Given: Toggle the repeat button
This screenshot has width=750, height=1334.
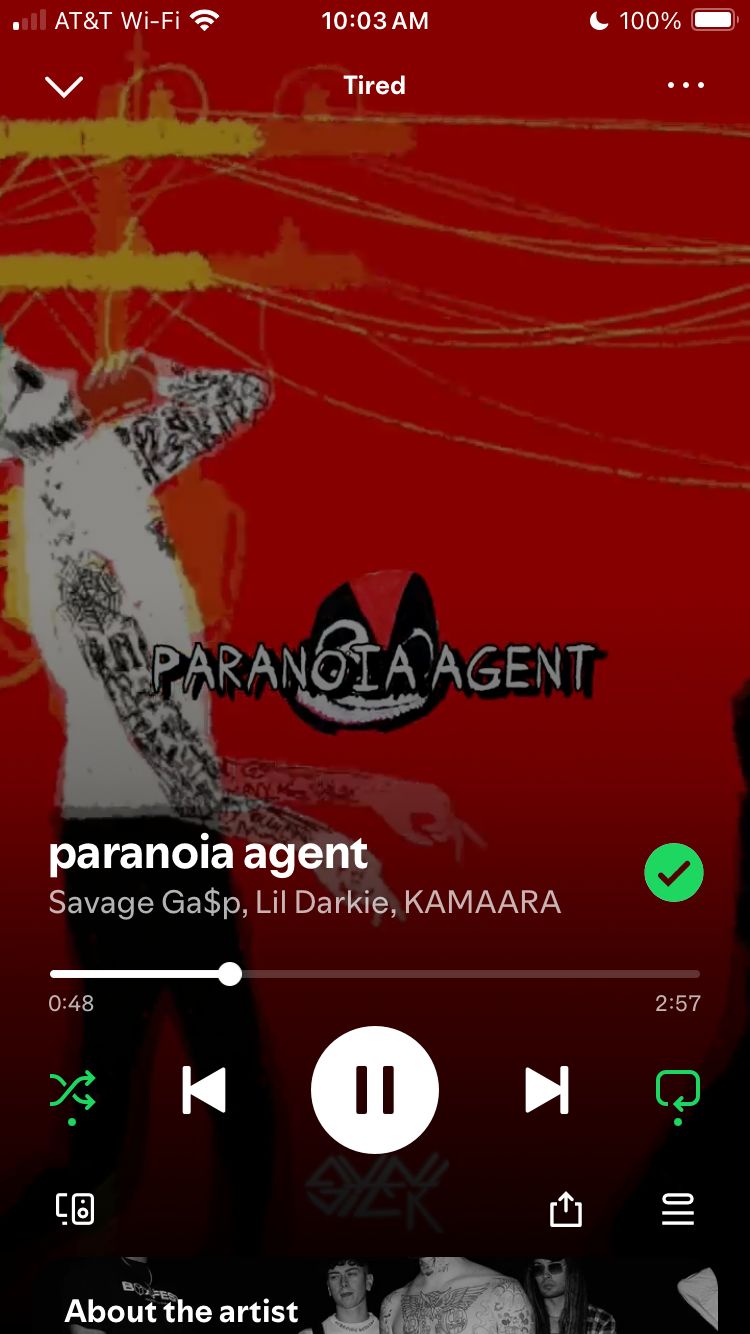Looking at the screenshot, I should 677,1090.
